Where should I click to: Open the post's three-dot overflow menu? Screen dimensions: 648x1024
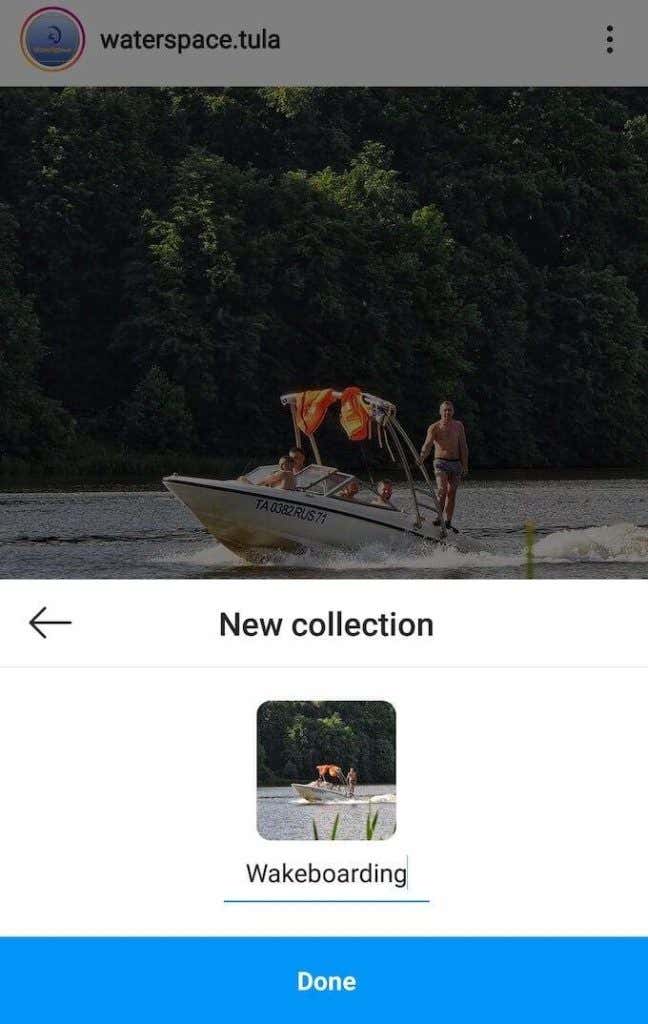pyautogui.click(x=609, y=40)
